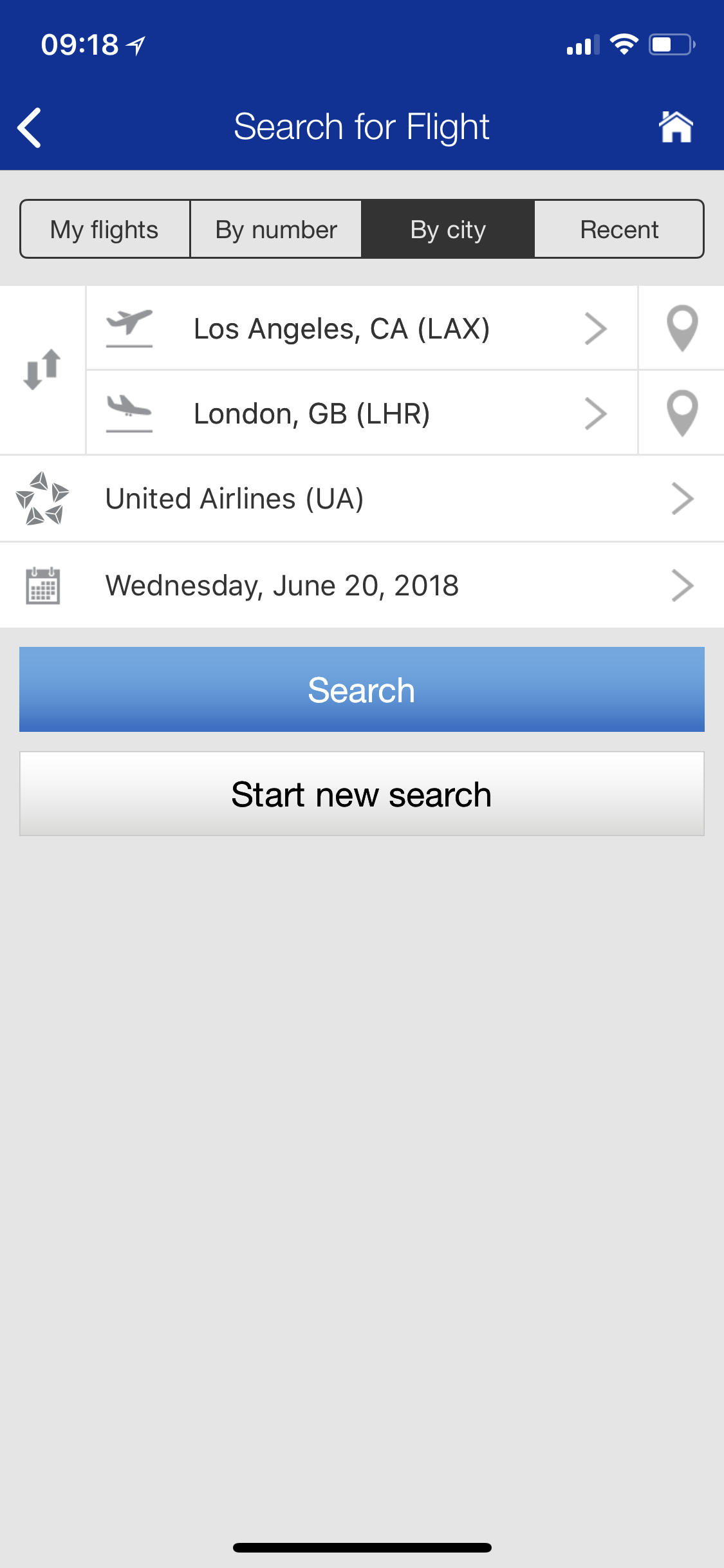Select the By city tab
Viewport: 724px width, 1568px height.
point(448,229)
